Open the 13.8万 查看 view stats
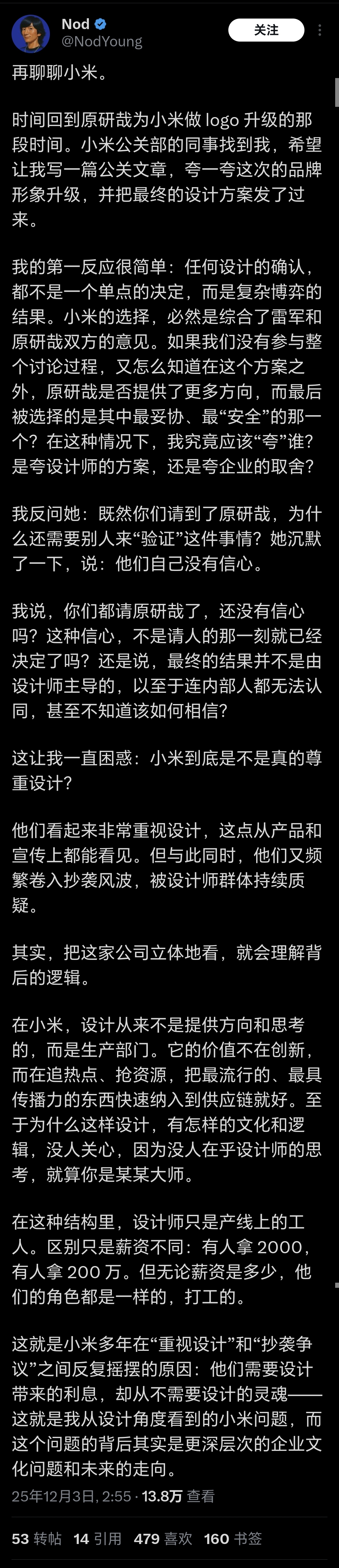 point(178,1496)
